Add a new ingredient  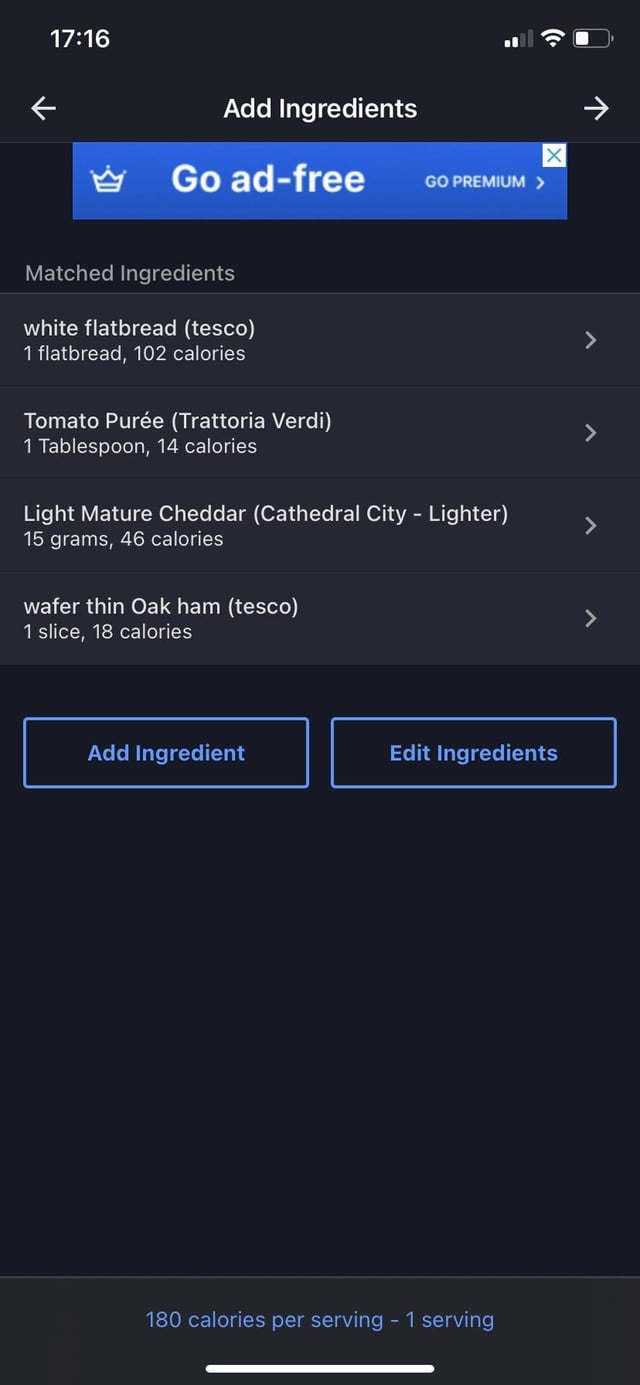166,753
